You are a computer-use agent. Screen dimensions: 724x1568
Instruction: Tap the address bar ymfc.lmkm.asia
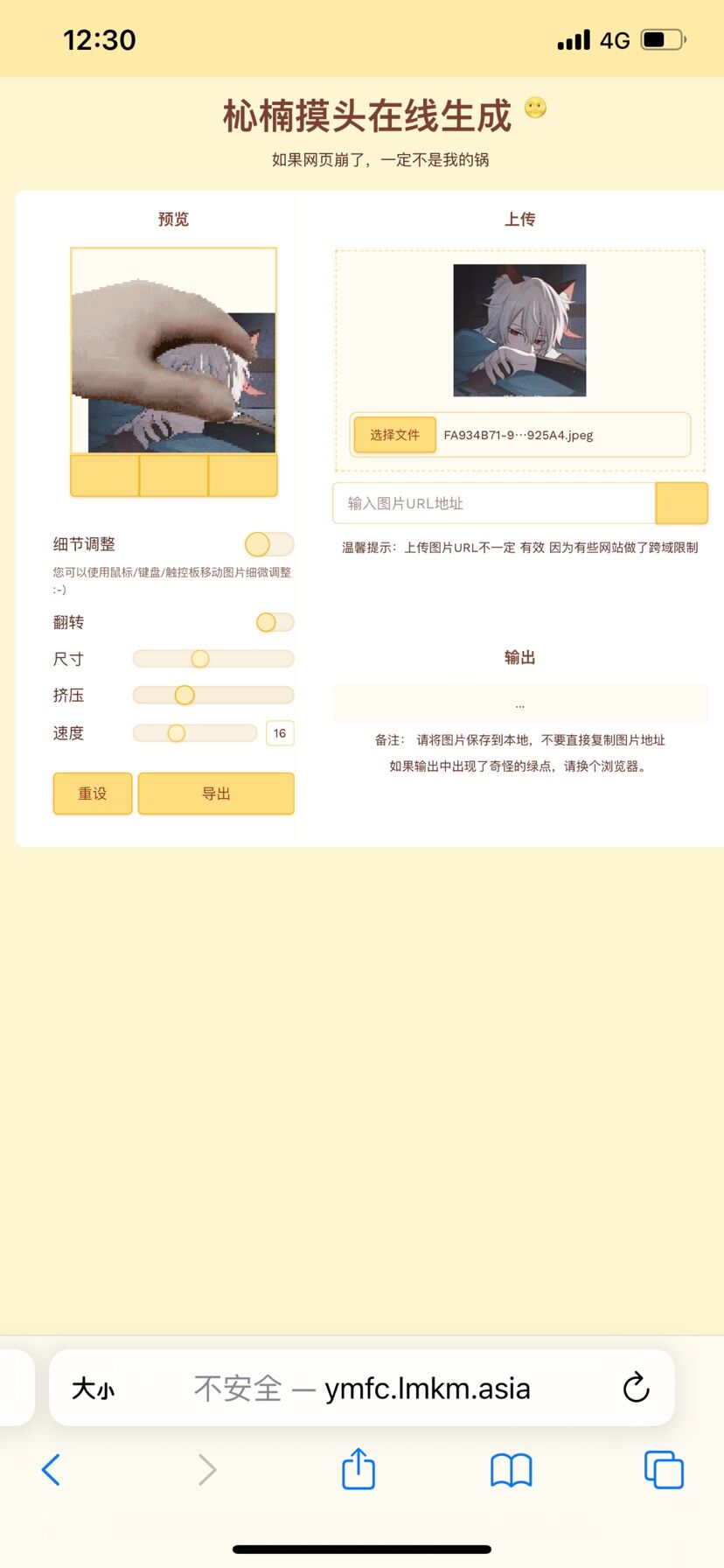coord(363,1388)
